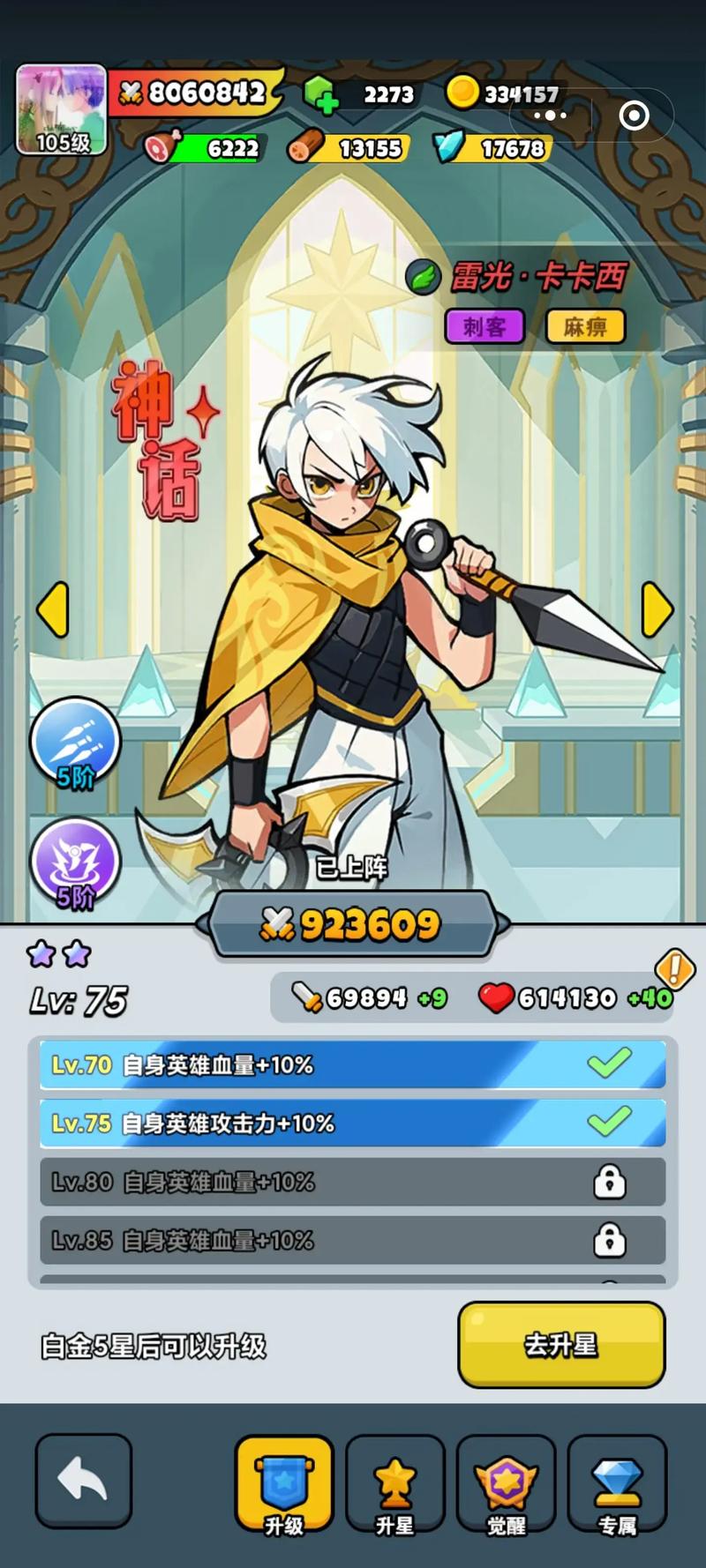Switch to the 升星 tab
This screenshot has width=706, height=1568.
[394, 1485]
